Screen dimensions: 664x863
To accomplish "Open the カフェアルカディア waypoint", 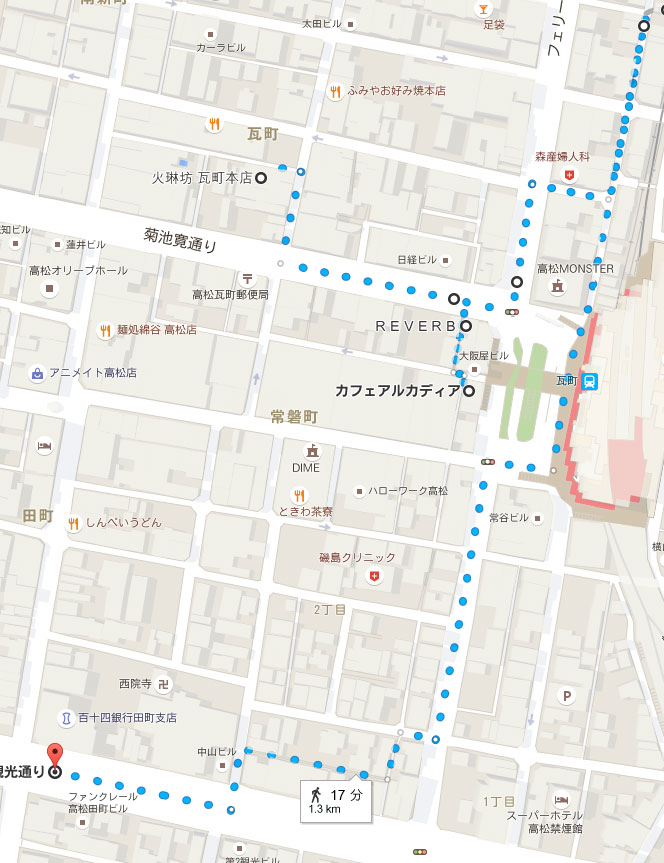I will tap(468, 391).
